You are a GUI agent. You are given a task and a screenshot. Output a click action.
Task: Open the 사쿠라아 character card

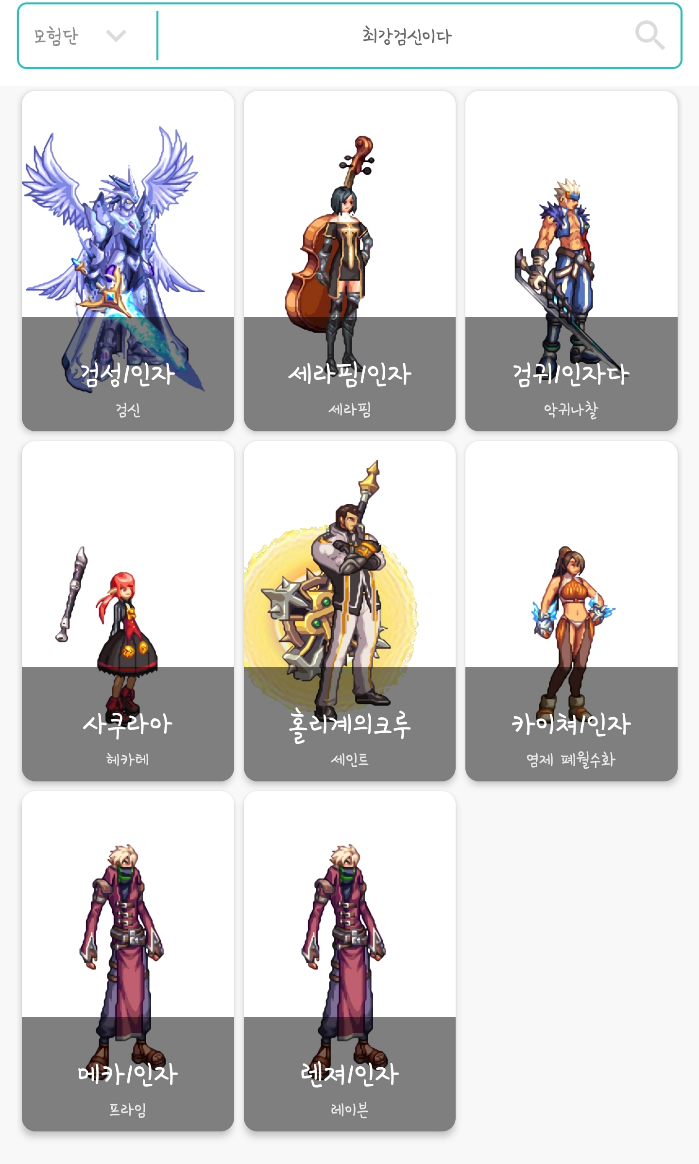click(128, 611)
